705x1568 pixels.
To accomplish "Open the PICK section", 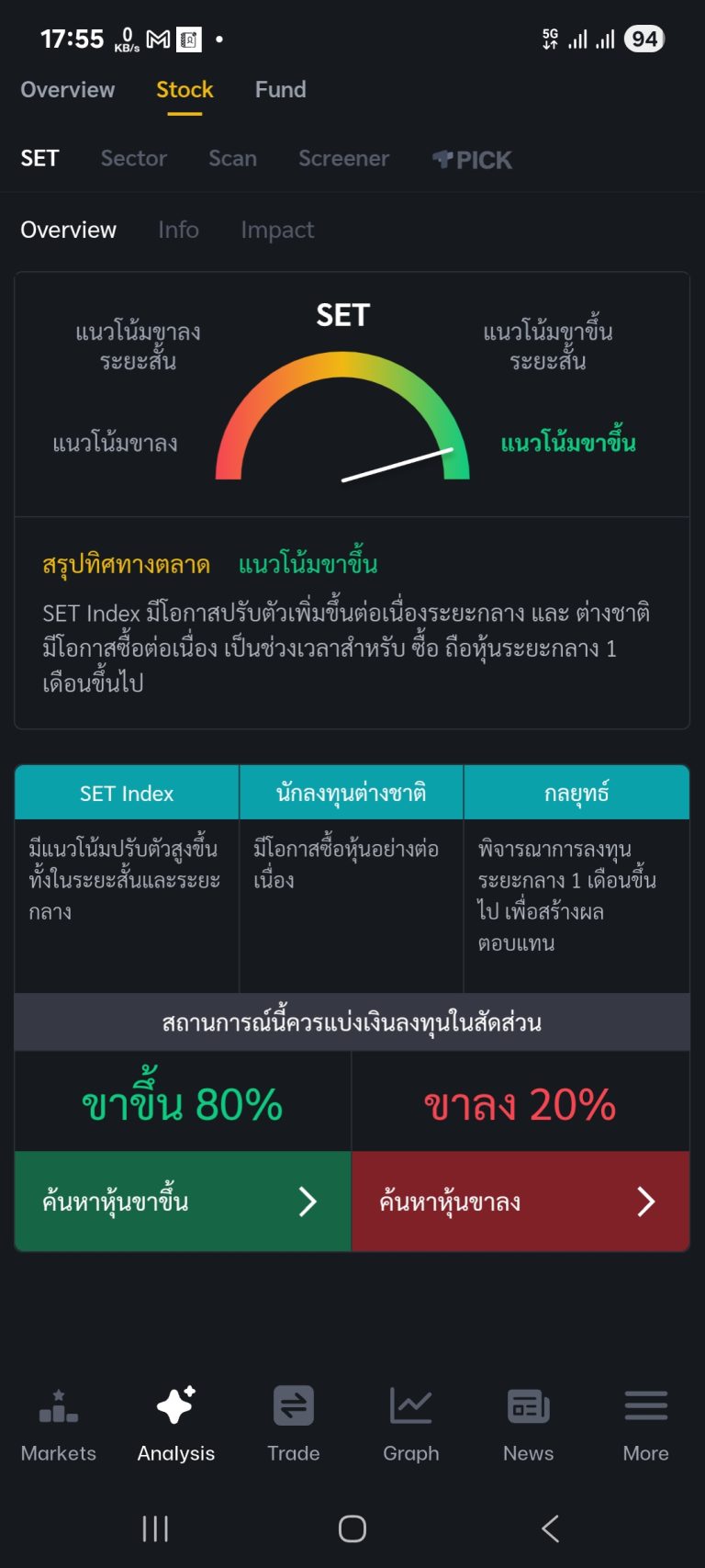I will [473, 160].
